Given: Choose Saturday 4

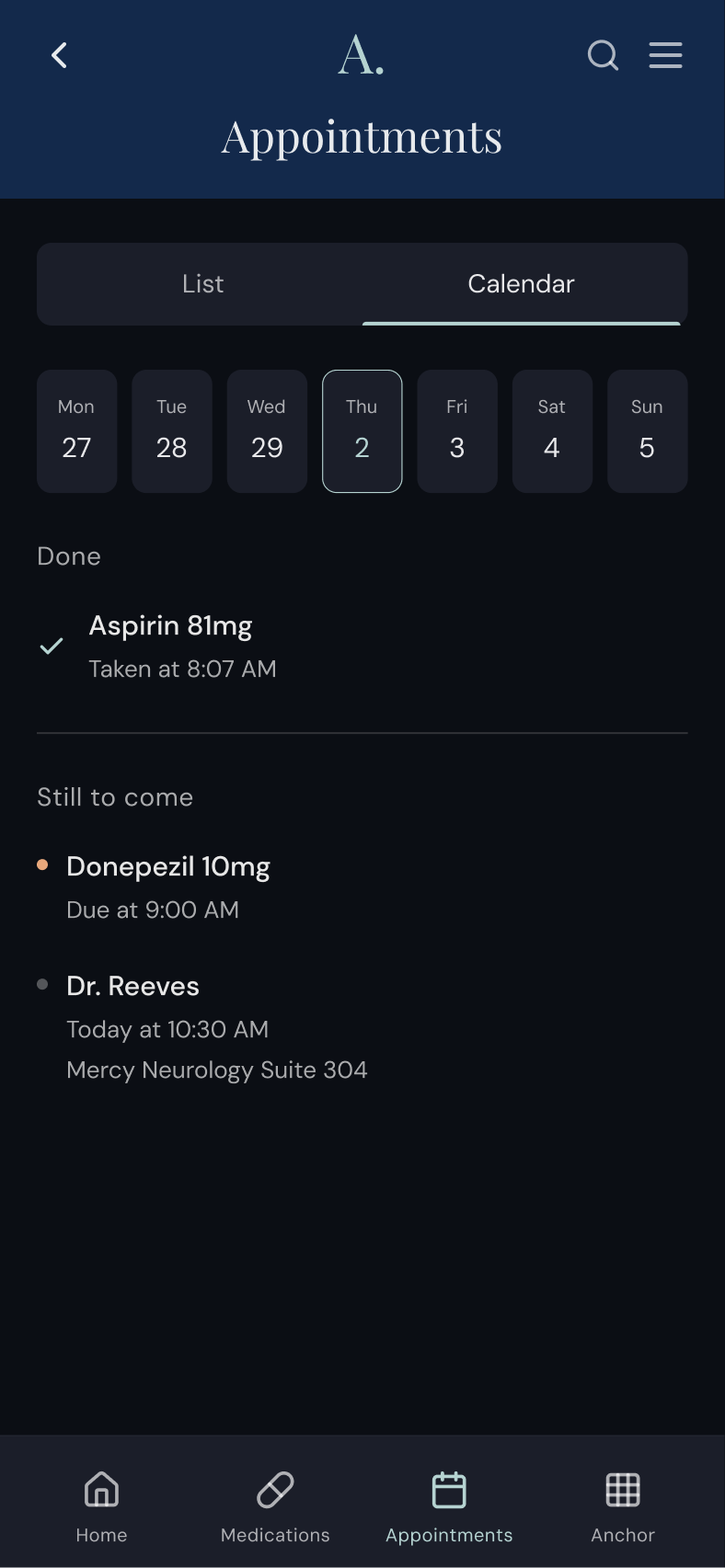Looking at the screenshot, I should 552,431.
